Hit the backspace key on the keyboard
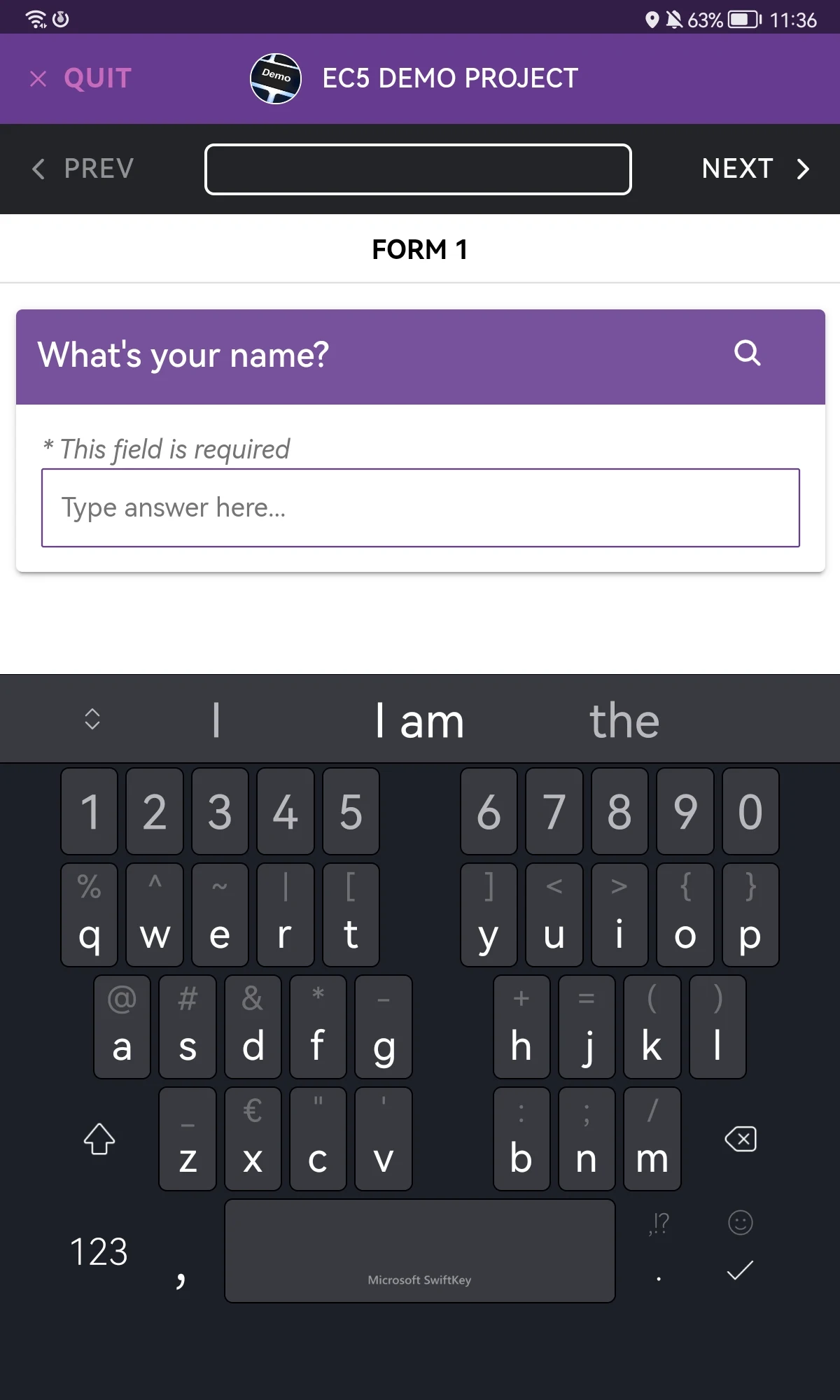Viewport: 840px width, 1400px height. (741, 1139)
